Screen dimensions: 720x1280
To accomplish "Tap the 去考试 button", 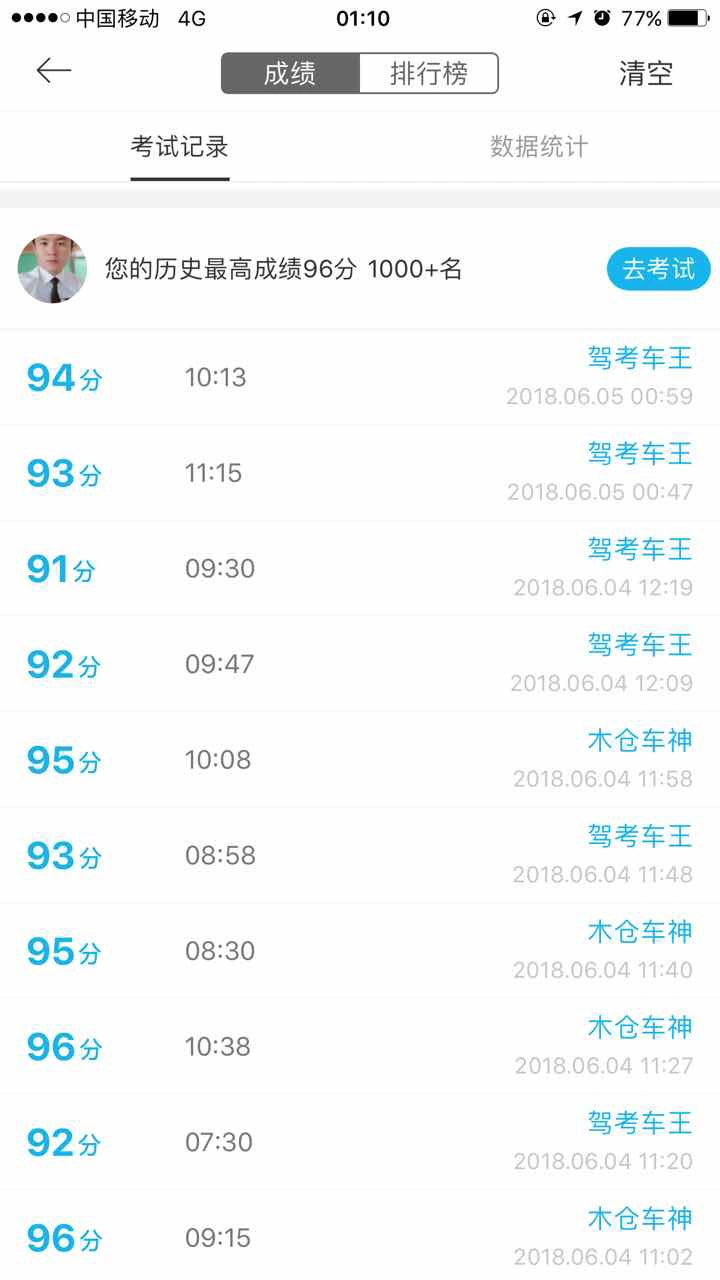I will point(659,269).
